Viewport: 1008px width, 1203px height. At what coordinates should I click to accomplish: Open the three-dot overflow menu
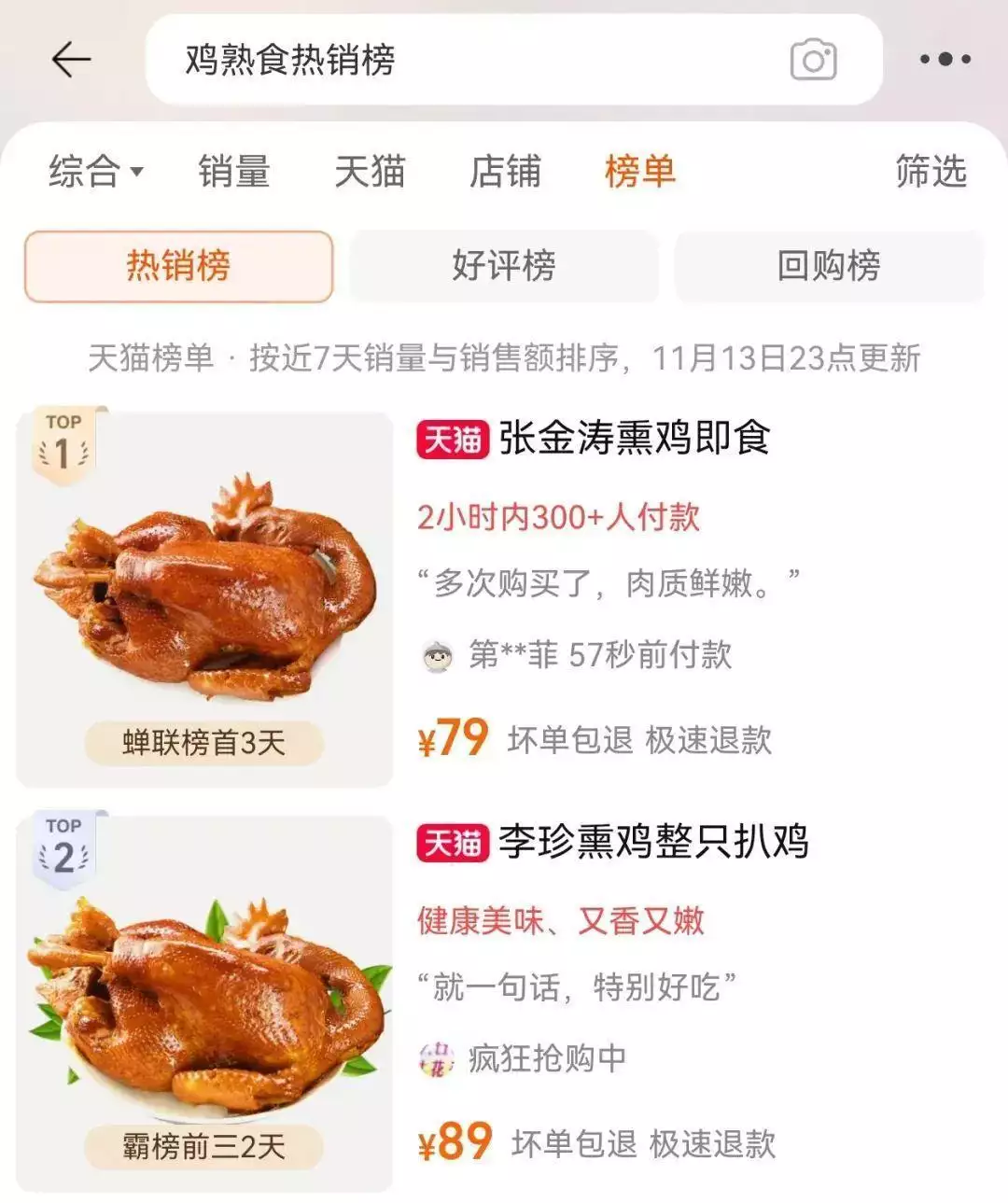click(x=945, y=60)
